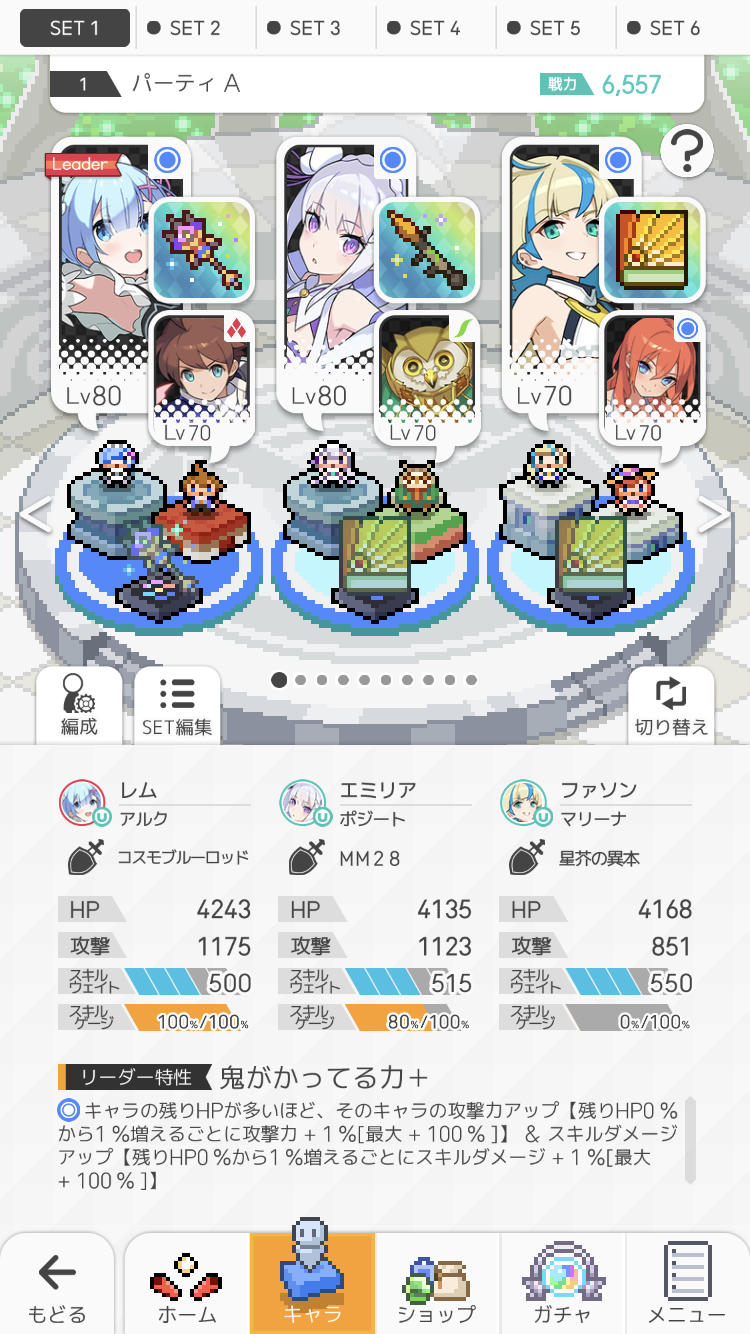Image resolution: width=750 pixels, height=1334 pixels.
Task: Open the ショップ tab
Action: tap(437, 1287)
